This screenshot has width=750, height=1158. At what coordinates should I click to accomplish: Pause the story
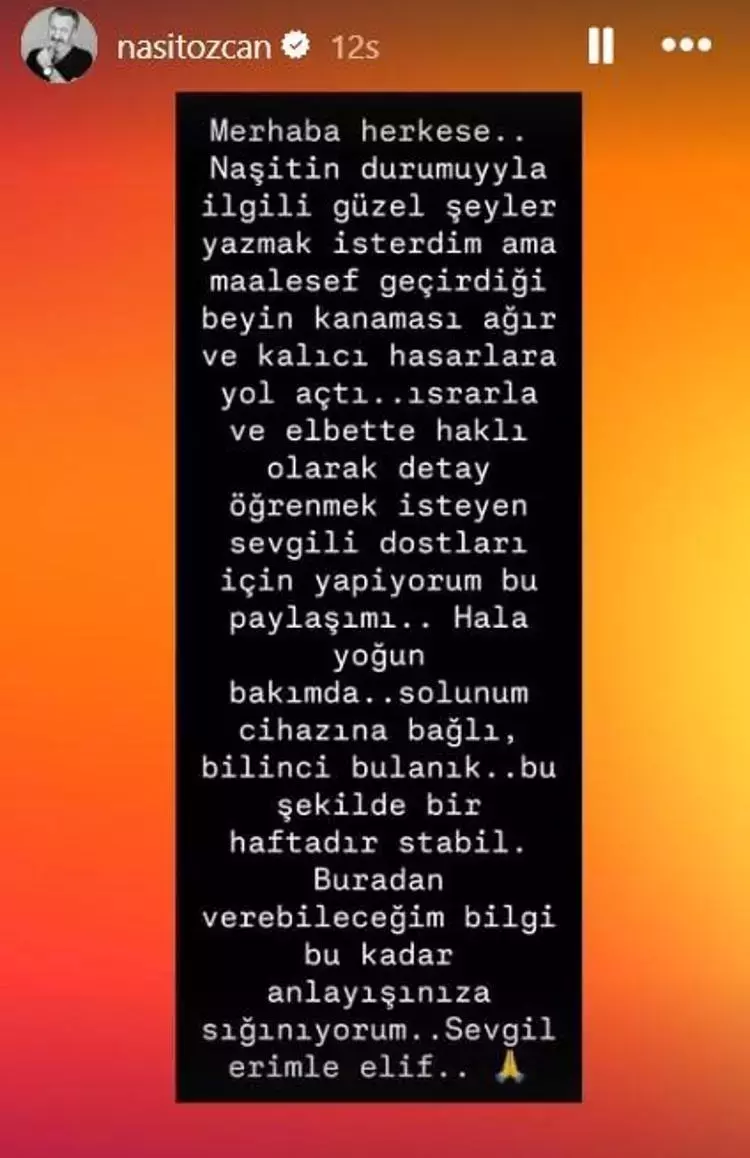pos(600,46)
